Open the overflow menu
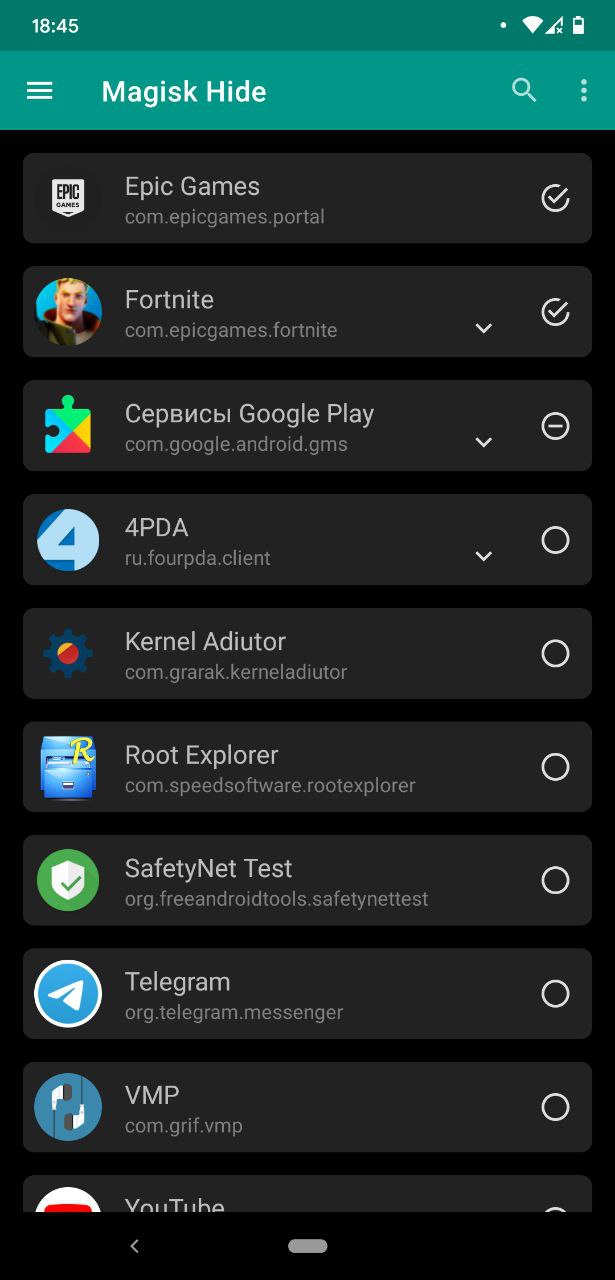This screenshot has height=1280, width=615. tap(584, 91)
